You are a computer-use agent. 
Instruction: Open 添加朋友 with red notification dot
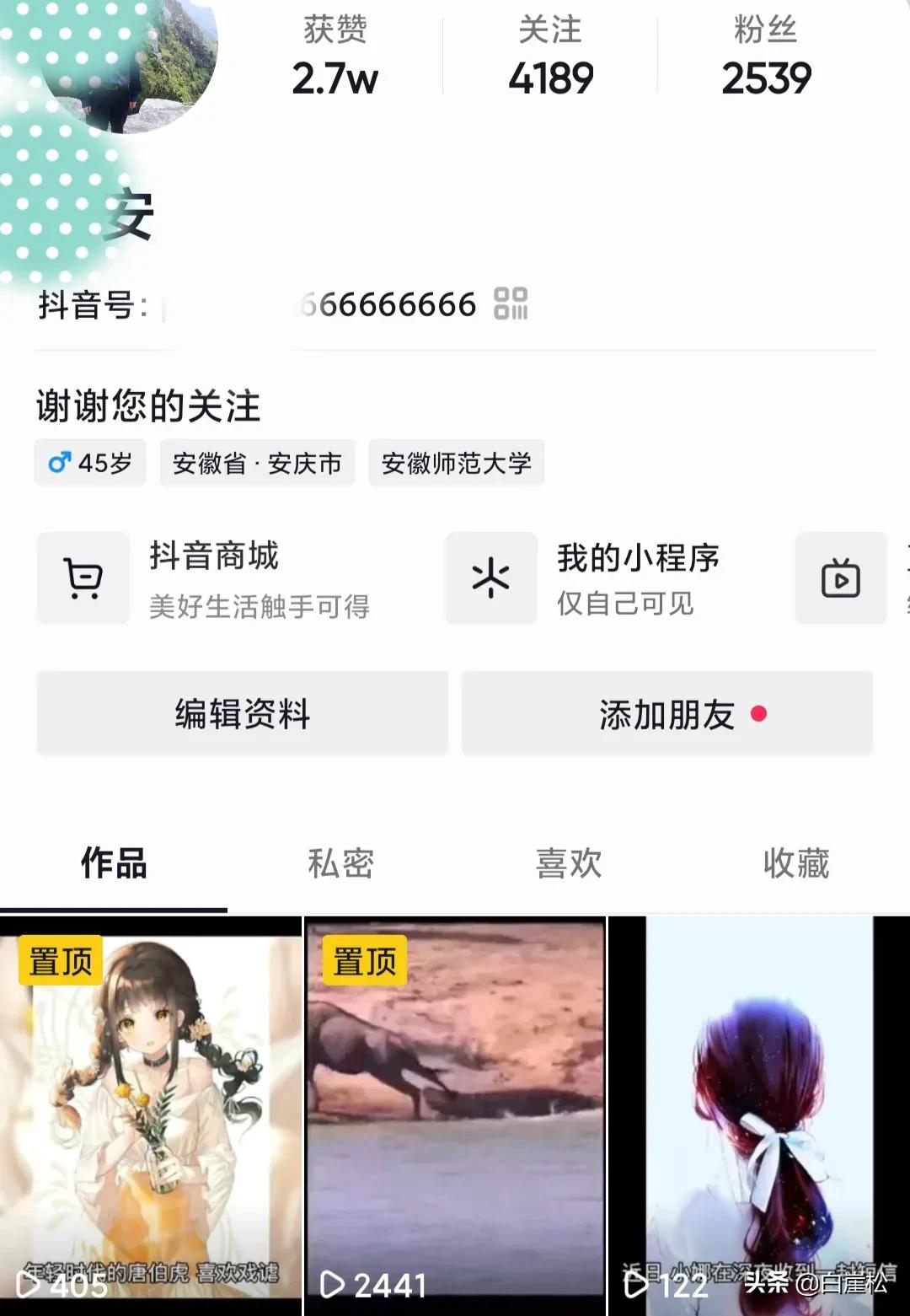(666, 714)
